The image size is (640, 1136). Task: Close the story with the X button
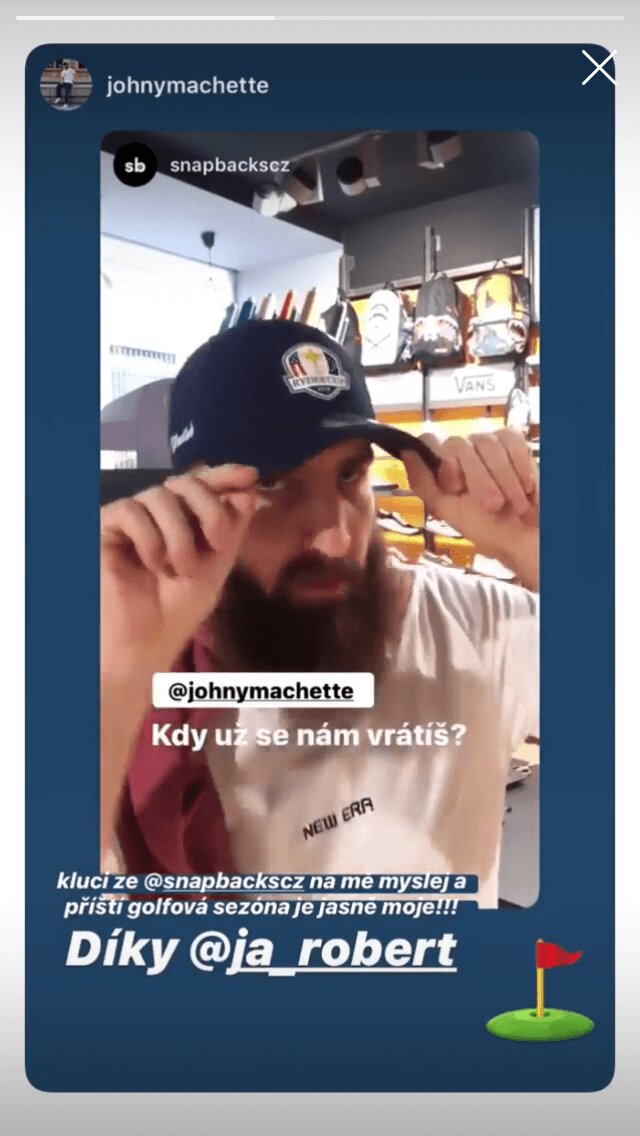point(599,68)
